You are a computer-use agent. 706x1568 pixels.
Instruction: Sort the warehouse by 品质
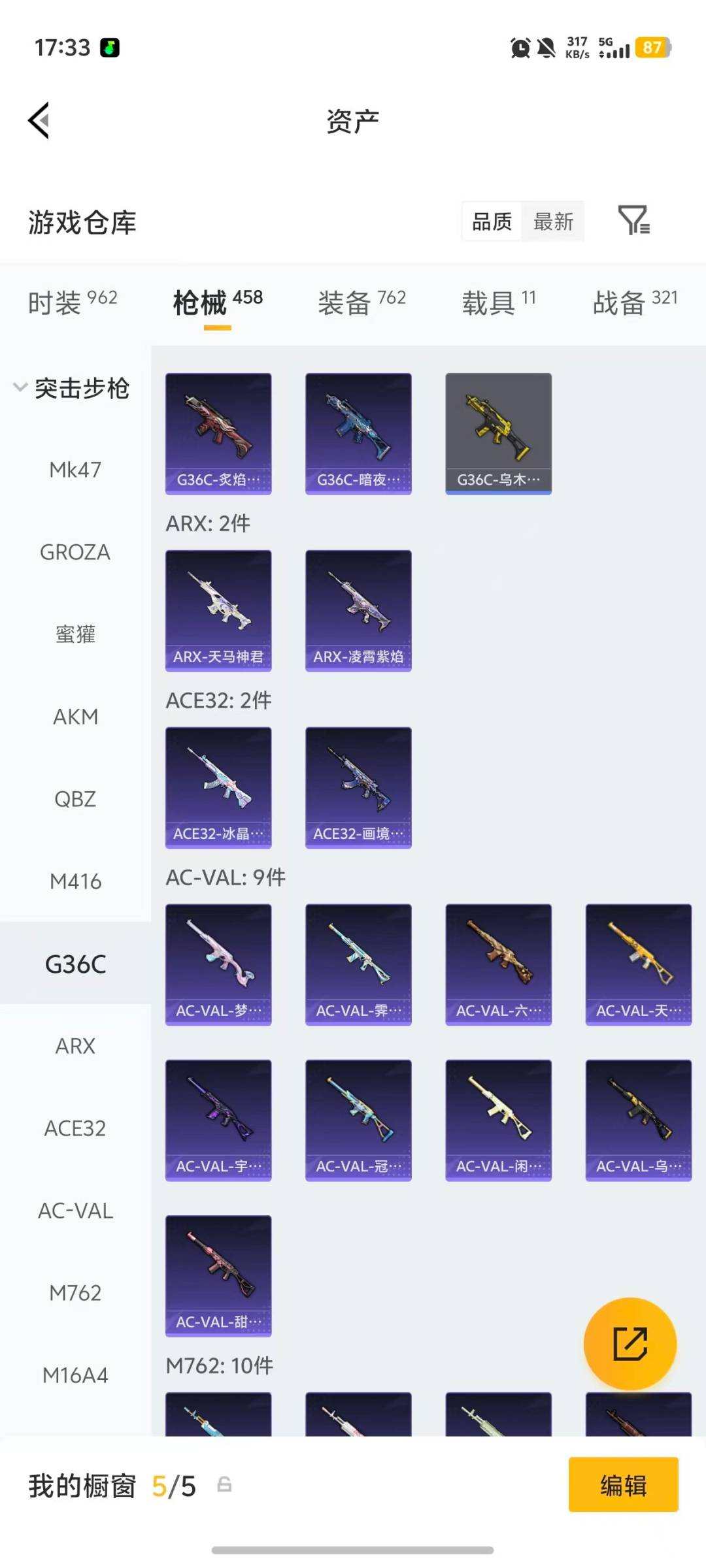coord(492,222)
